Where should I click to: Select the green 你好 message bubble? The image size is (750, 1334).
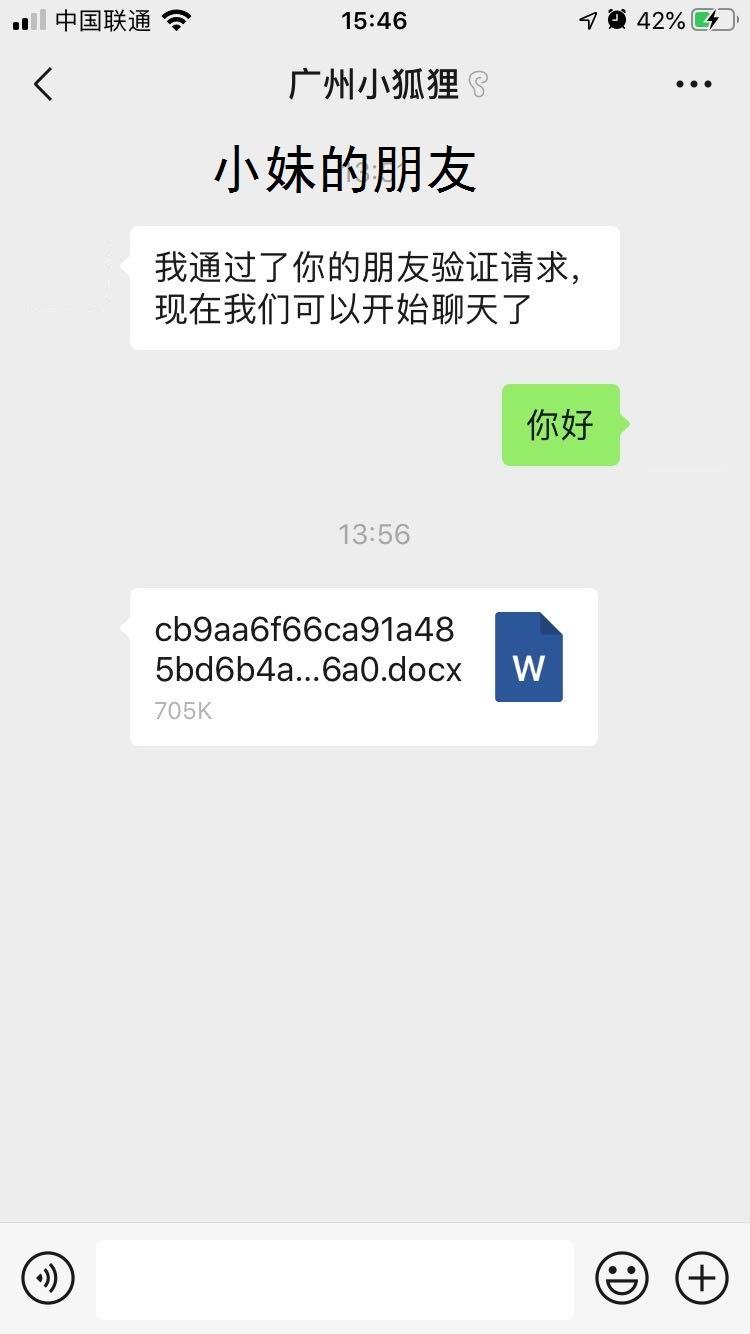click(x=561, y=424)
